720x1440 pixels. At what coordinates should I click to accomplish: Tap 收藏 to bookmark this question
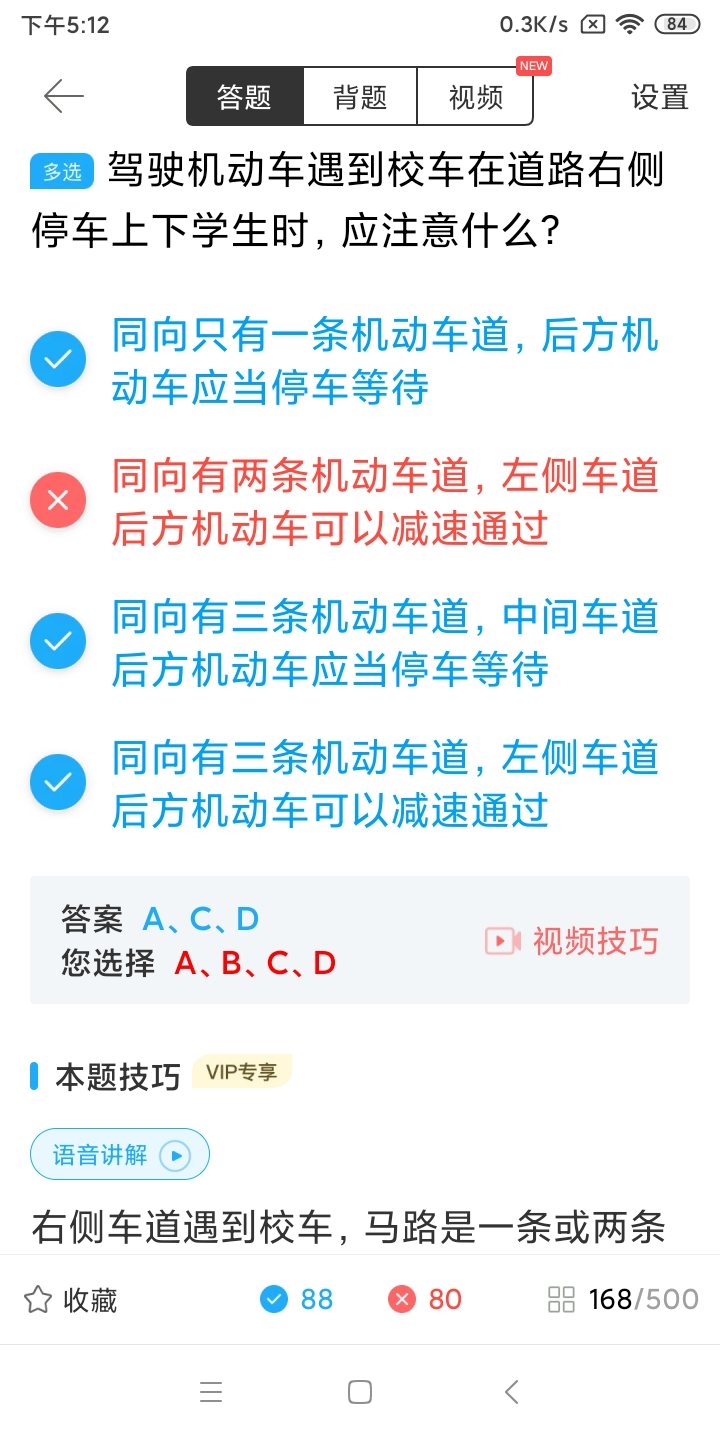coord(70,1300)
